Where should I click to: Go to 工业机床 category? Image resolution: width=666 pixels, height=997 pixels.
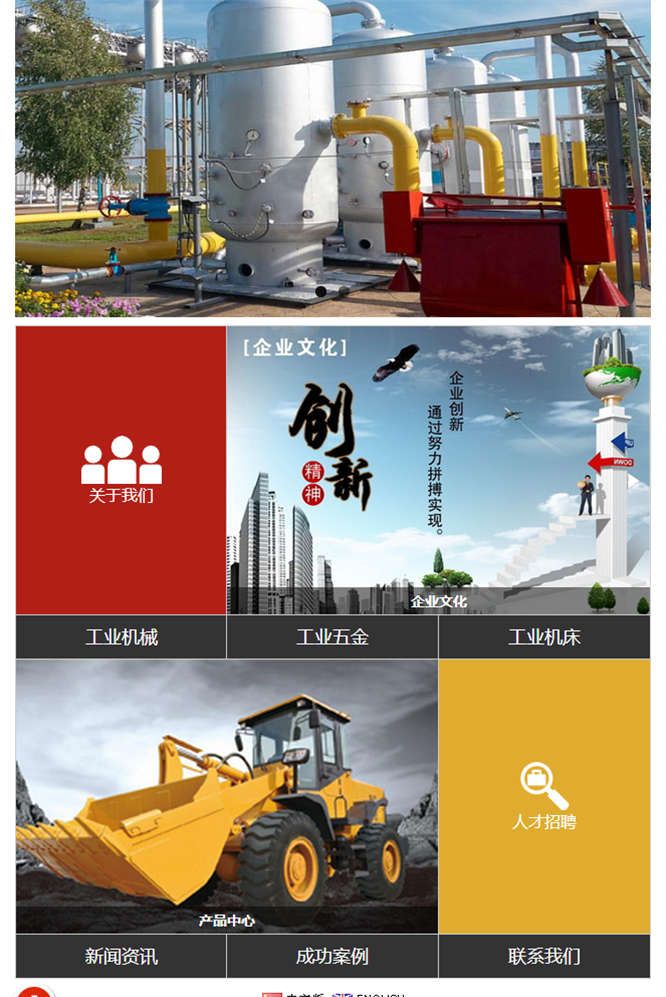pos(544,637)
